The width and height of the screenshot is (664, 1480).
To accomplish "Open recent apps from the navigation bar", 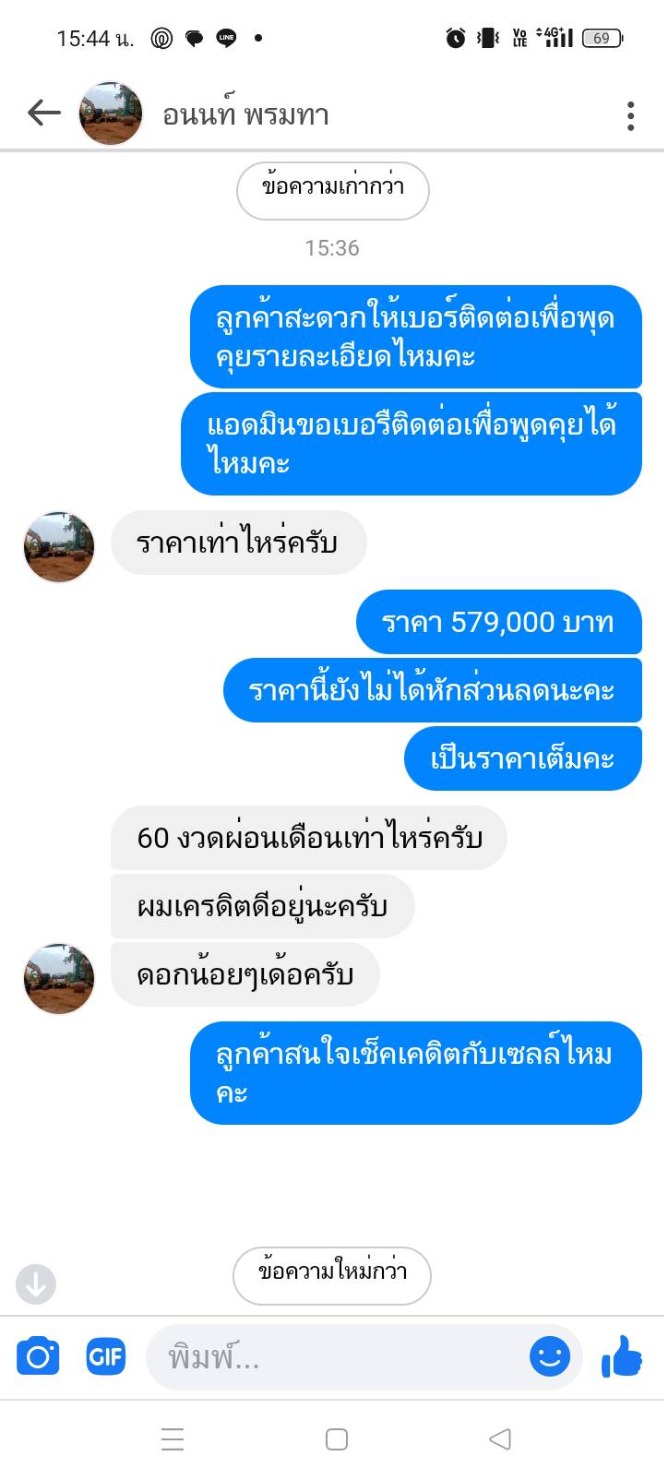I will coord(172,1439).
